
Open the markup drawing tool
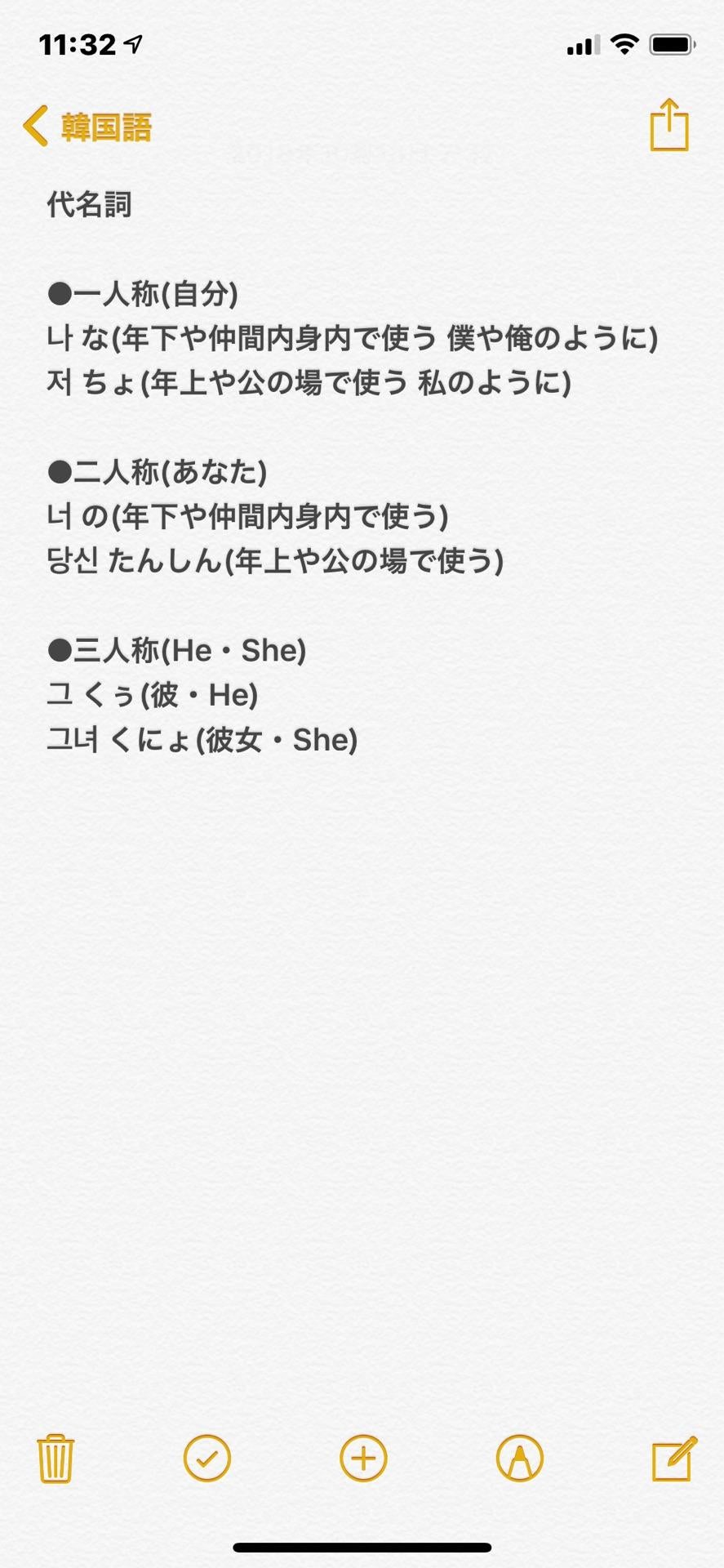click(x=519, y=1458)
